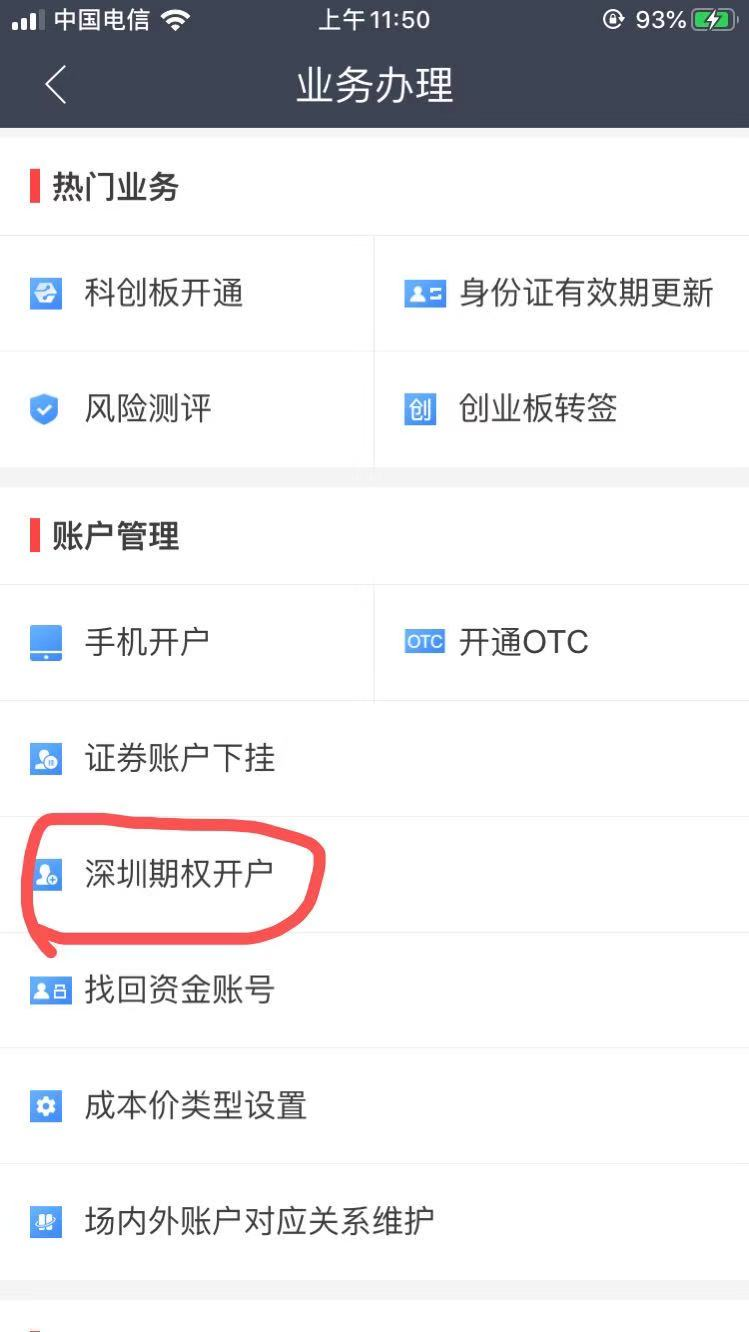The height and width of the screenshot is (1332, 749).
Task: Tap the 找回资金账号 icon
Action: [50, 990]
